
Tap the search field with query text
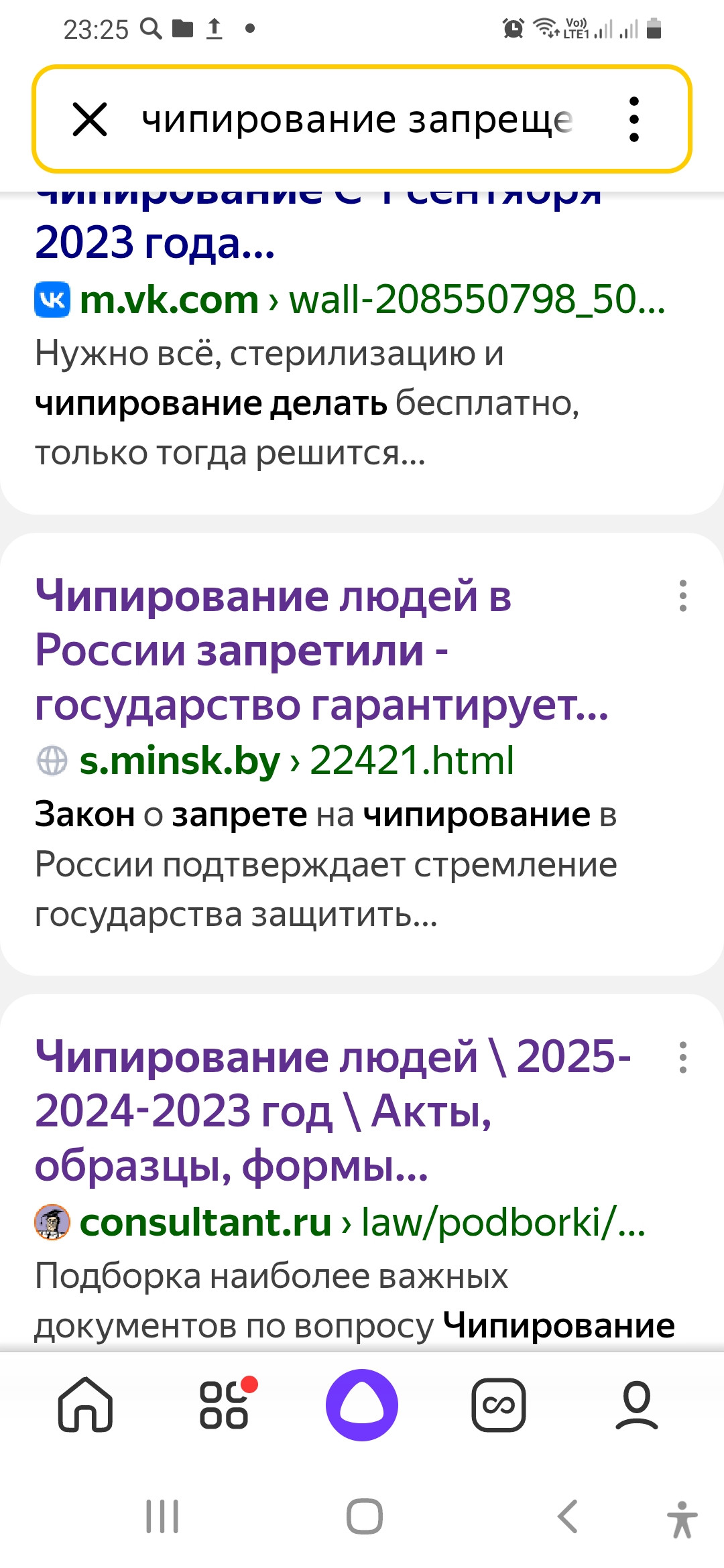coord(357,120)
